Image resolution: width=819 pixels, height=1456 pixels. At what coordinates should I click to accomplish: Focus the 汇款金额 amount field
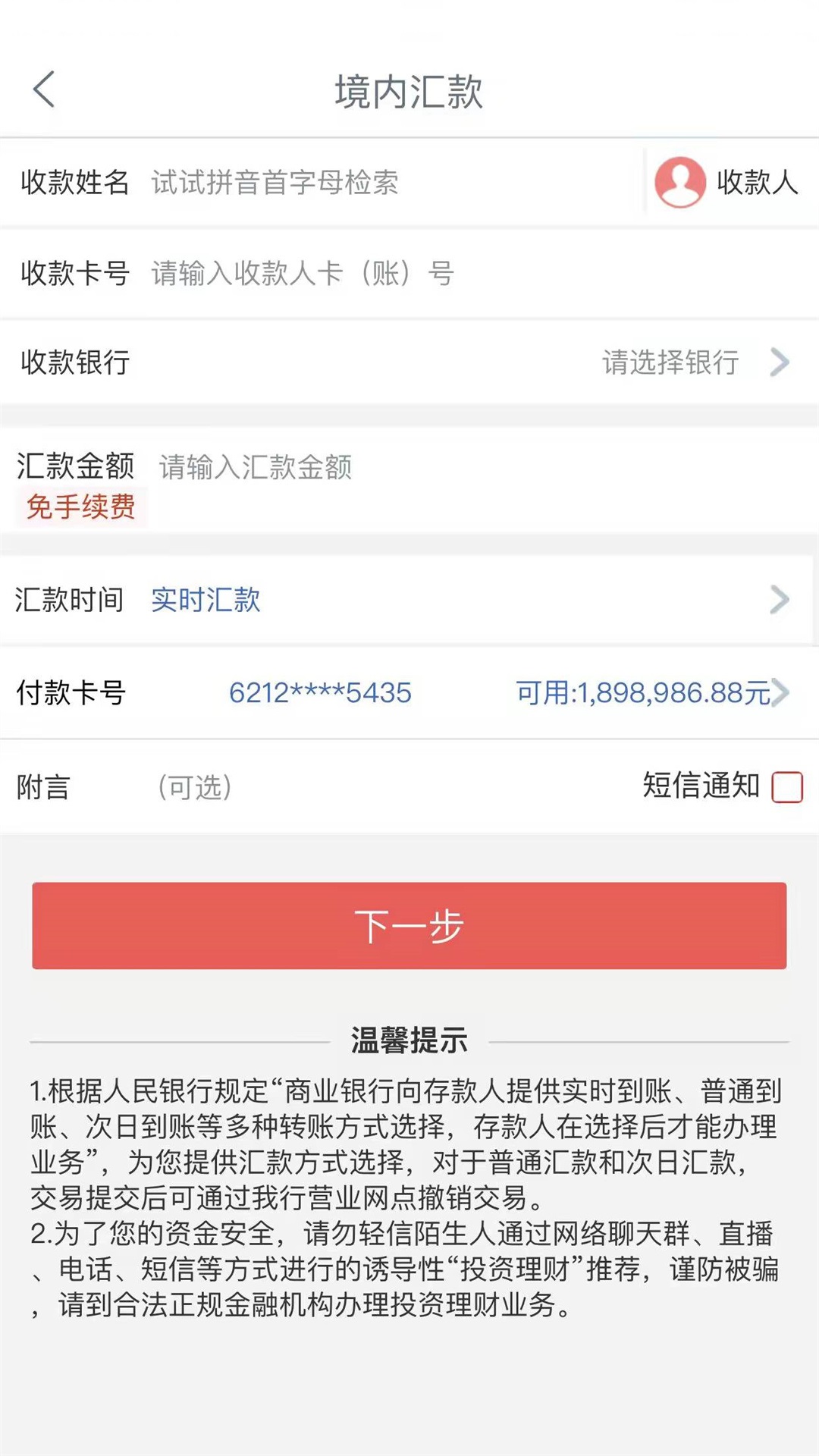[x=455, y=467]
